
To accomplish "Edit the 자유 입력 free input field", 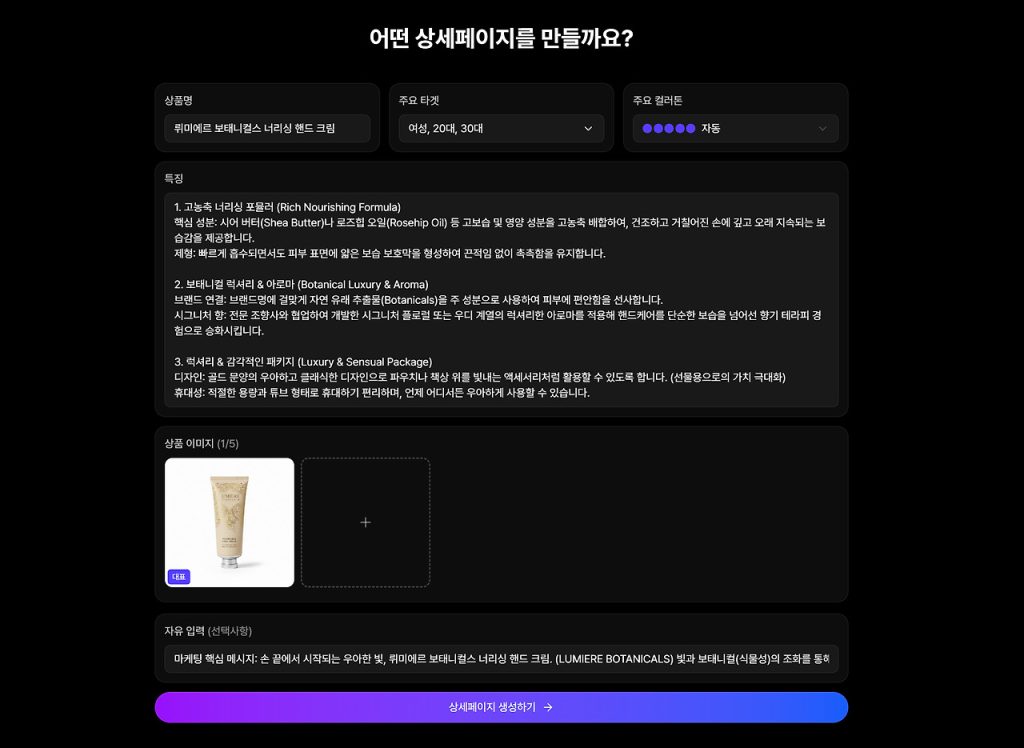I will point(501,659).
